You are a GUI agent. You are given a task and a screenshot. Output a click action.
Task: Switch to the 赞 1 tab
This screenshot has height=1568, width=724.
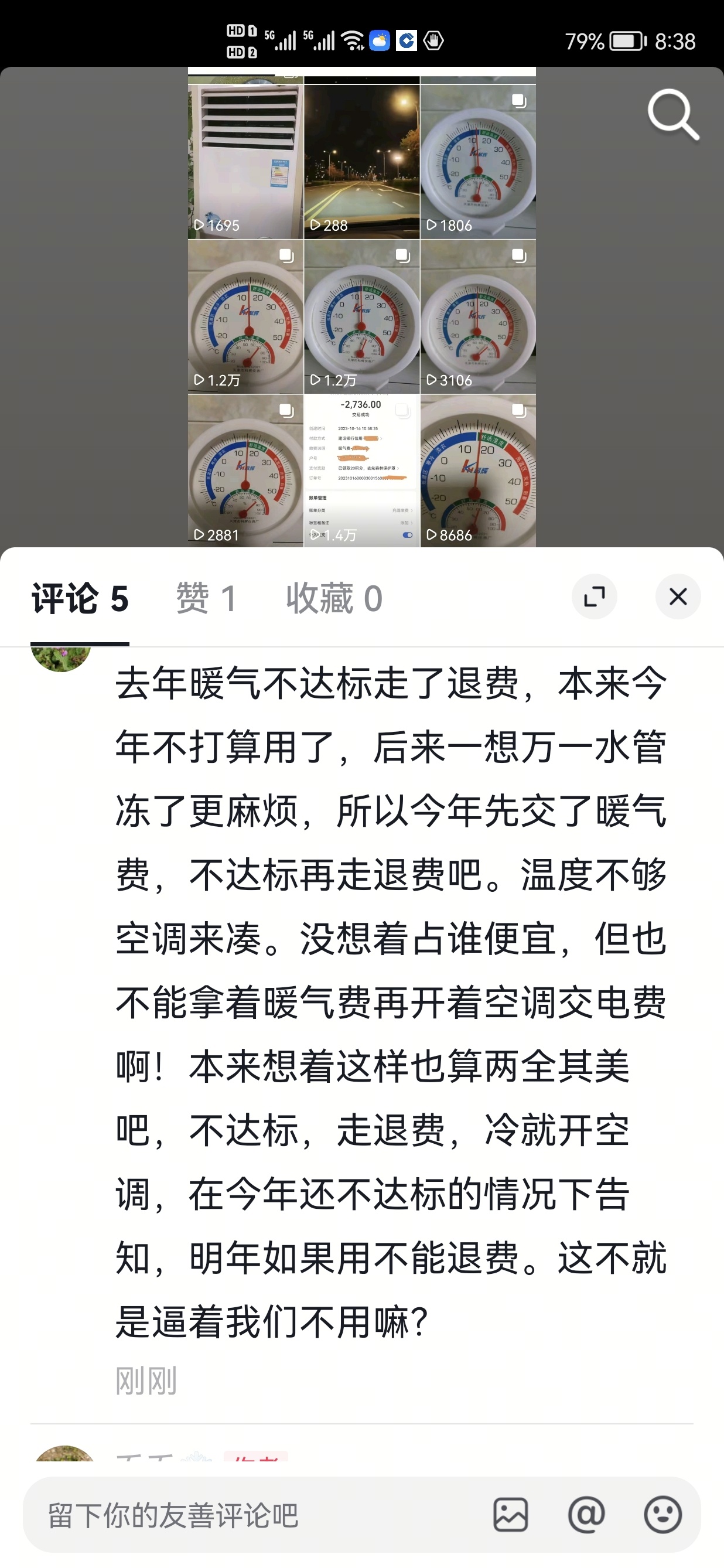click(x=206, y=598)
